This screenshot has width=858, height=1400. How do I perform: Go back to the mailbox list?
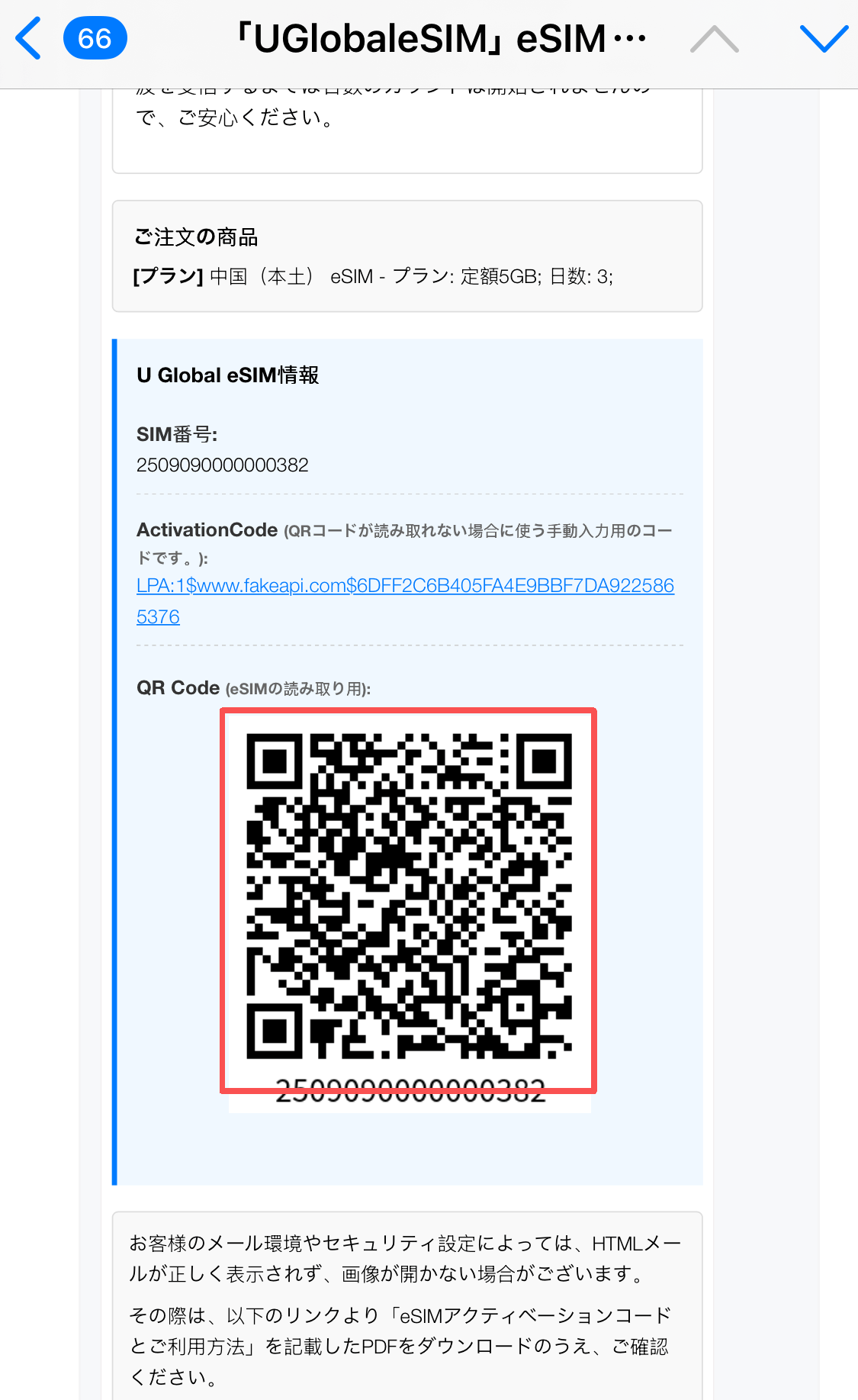click(x=31, y=39)
